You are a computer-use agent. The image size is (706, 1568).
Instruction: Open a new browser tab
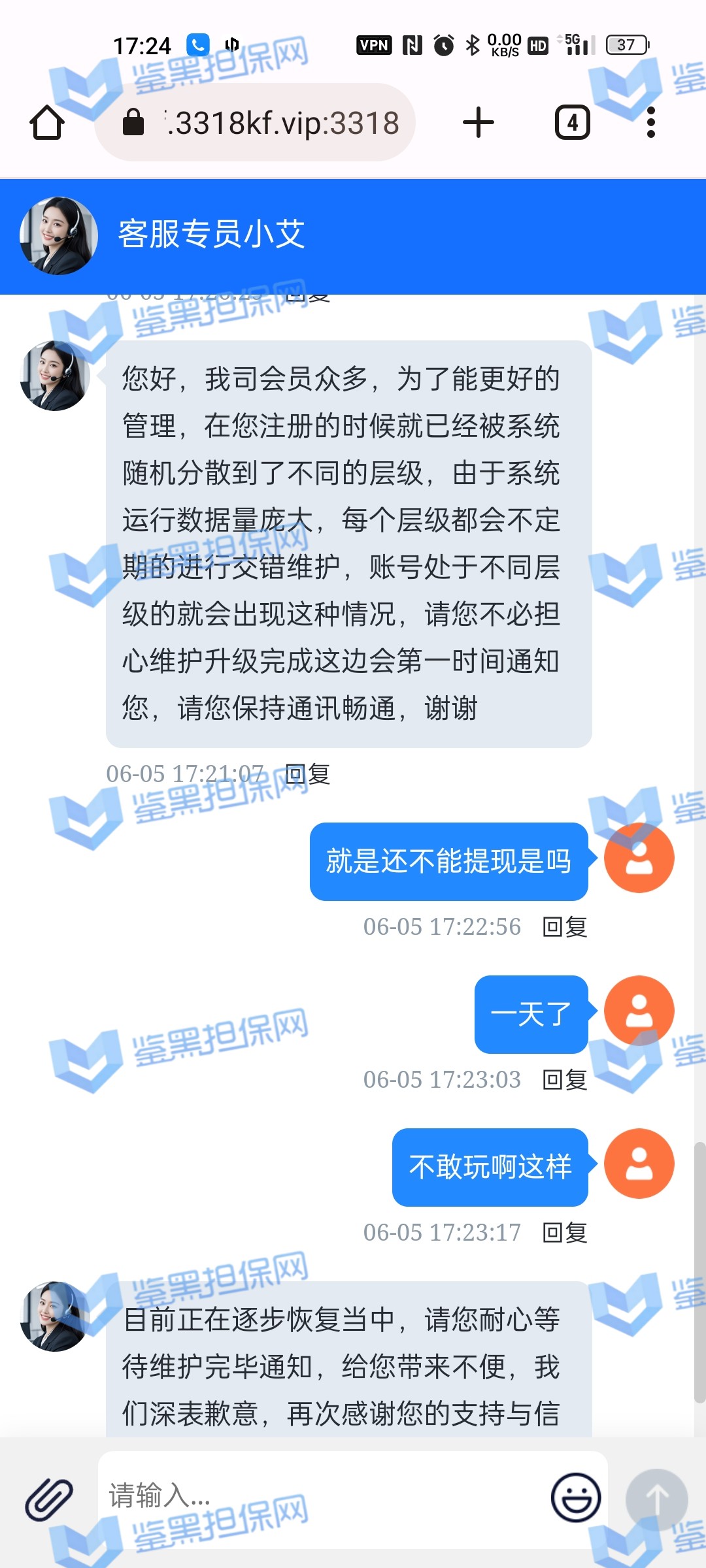pos(478,122)
